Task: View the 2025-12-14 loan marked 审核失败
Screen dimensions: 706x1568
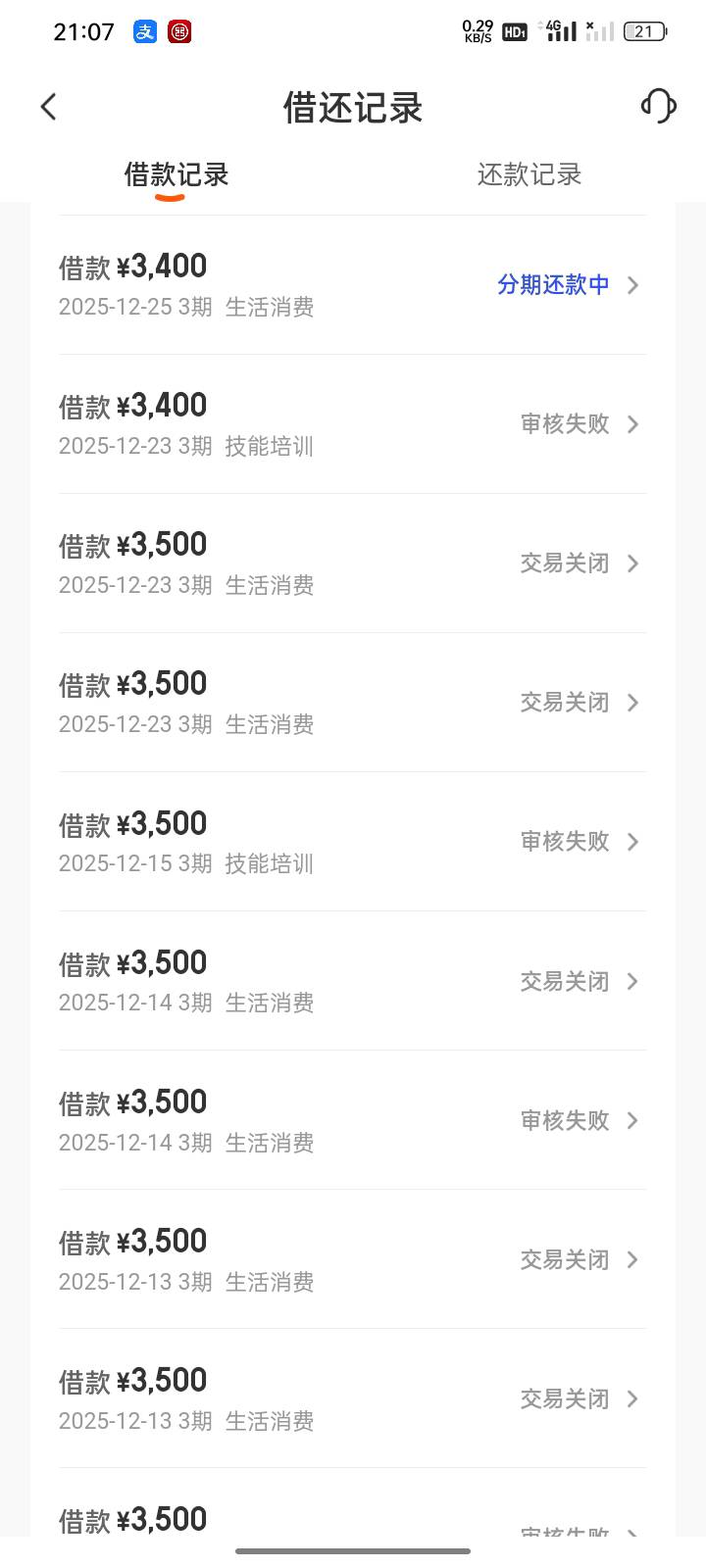Action: coord(353,1120)
